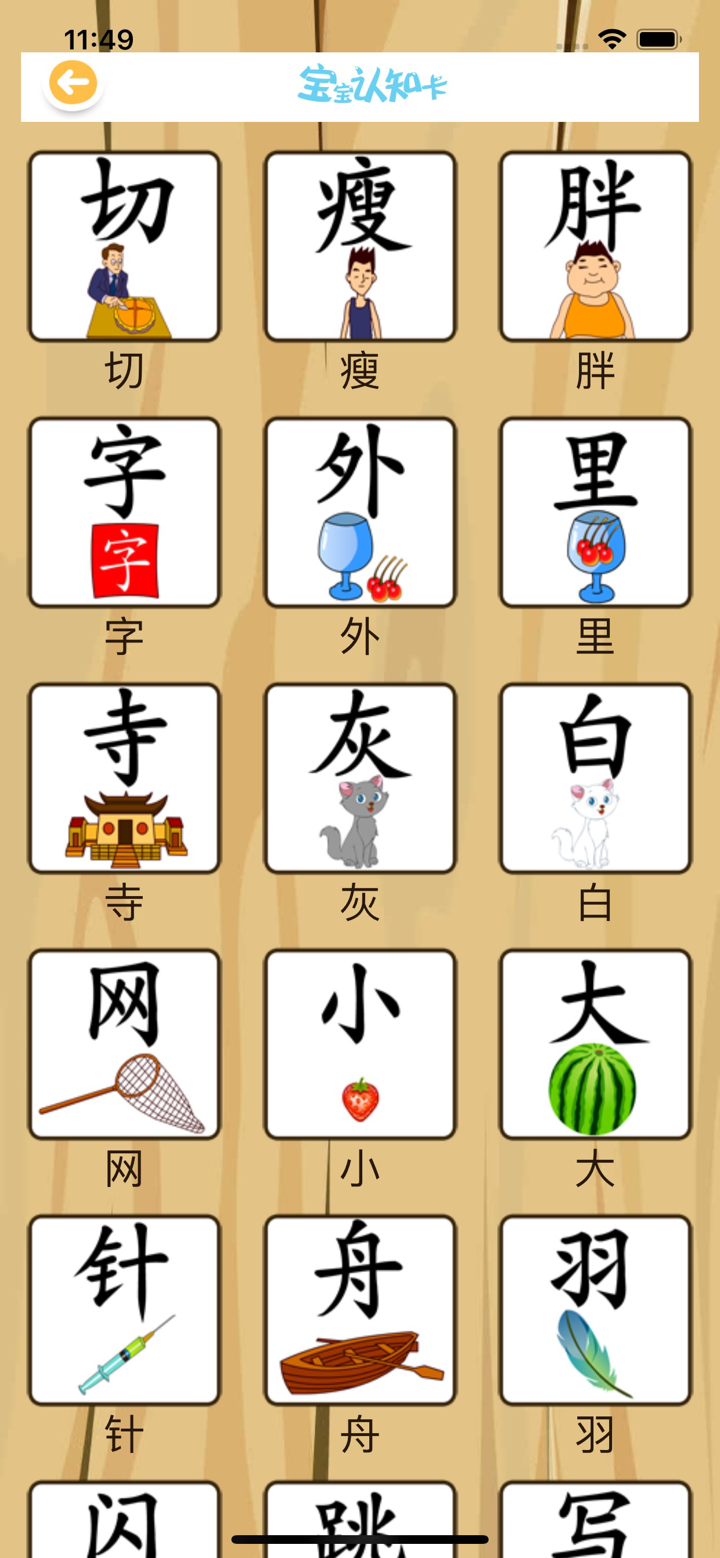Tap the yellow back arrow button
This screenshot has width=720, height=1558.
(71, 85)
